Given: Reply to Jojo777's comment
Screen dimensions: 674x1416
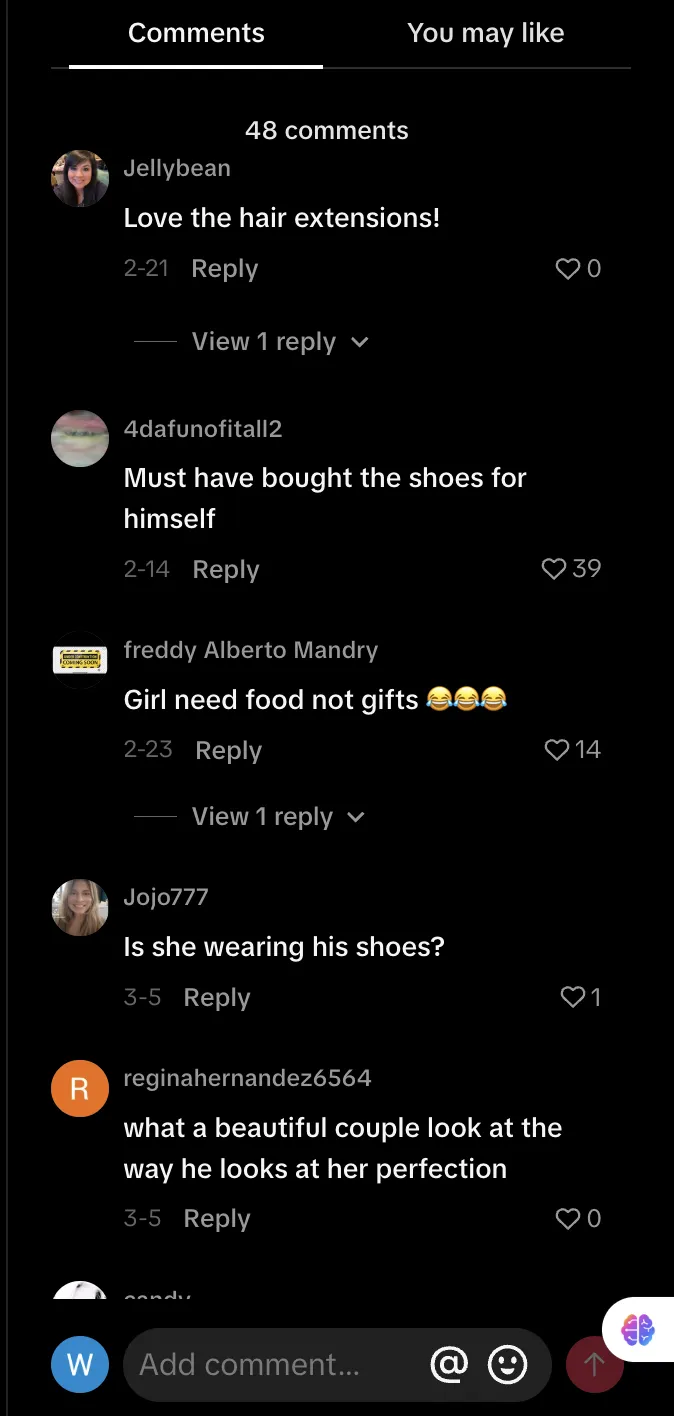Looking at the screenshot, I should click(217, 998).
